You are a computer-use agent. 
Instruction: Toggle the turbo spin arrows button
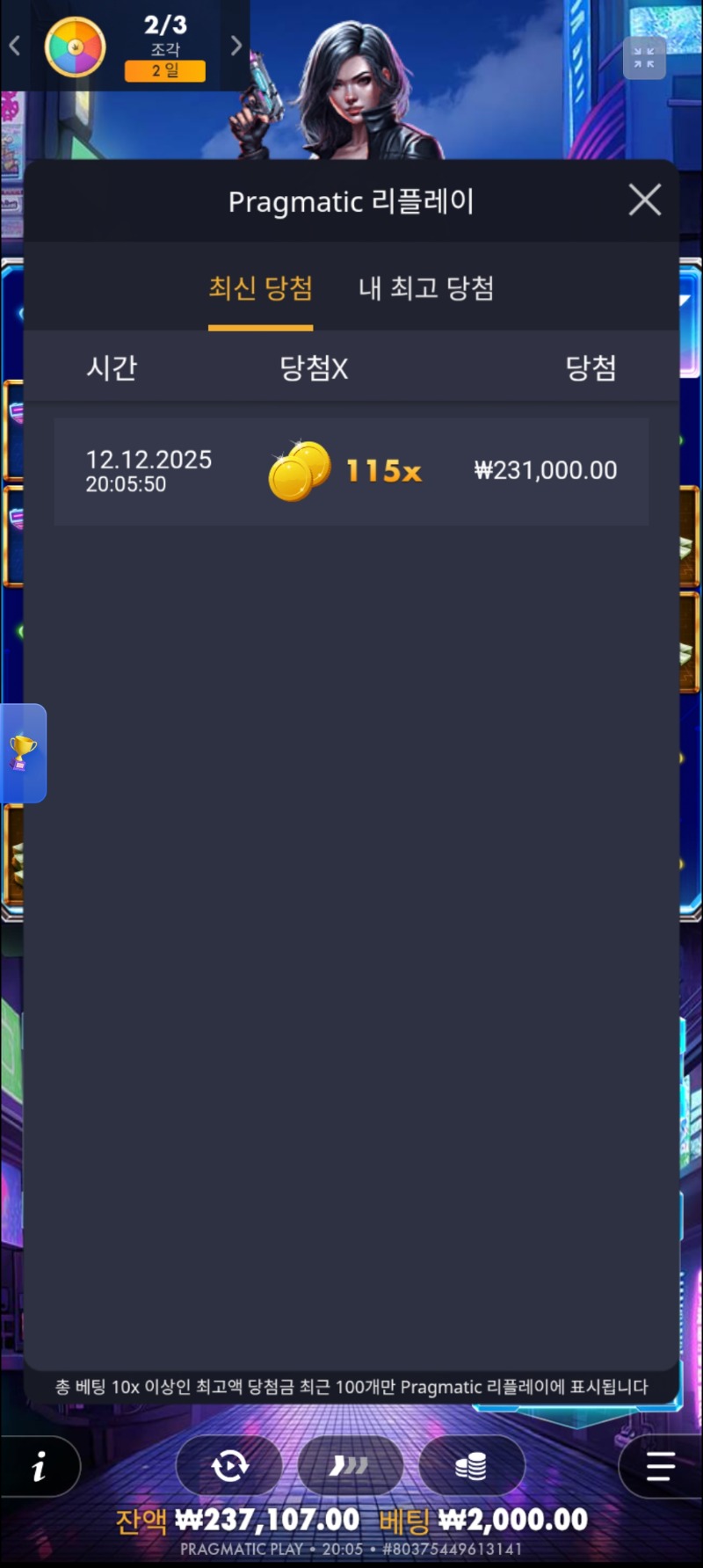[350, 1465]
